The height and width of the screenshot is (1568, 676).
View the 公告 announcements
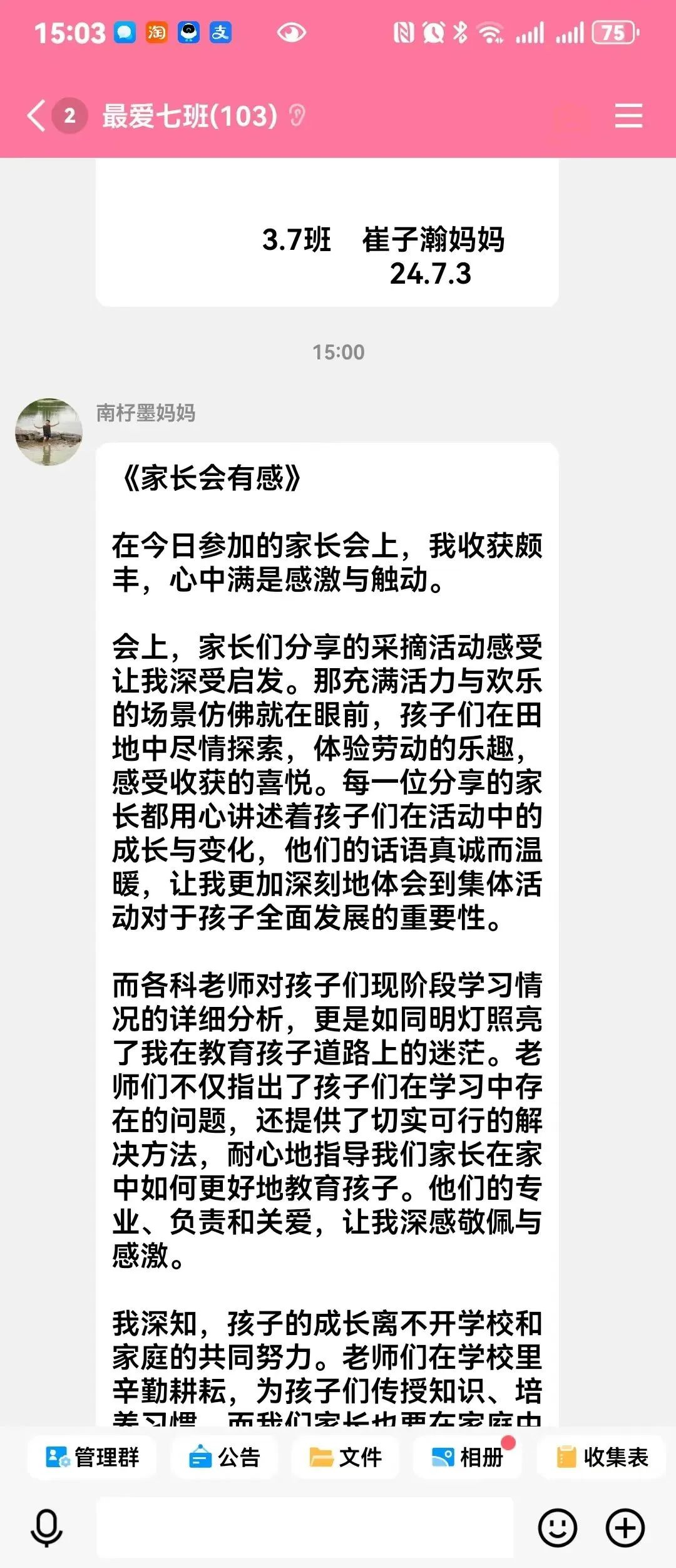pyautogui.click(x=225, y=1457)
